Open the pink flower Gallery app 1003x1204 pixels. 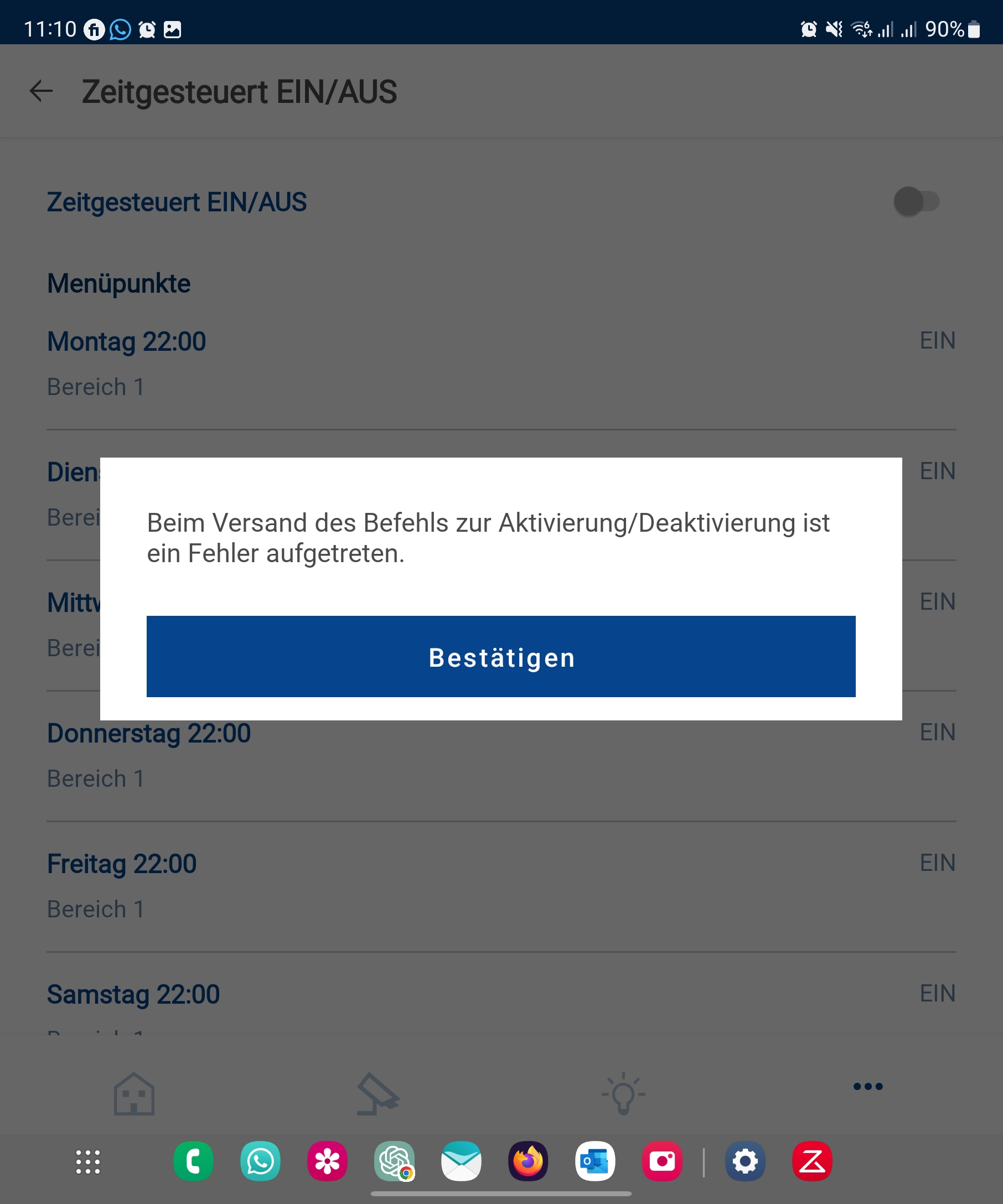(328, 1161)
